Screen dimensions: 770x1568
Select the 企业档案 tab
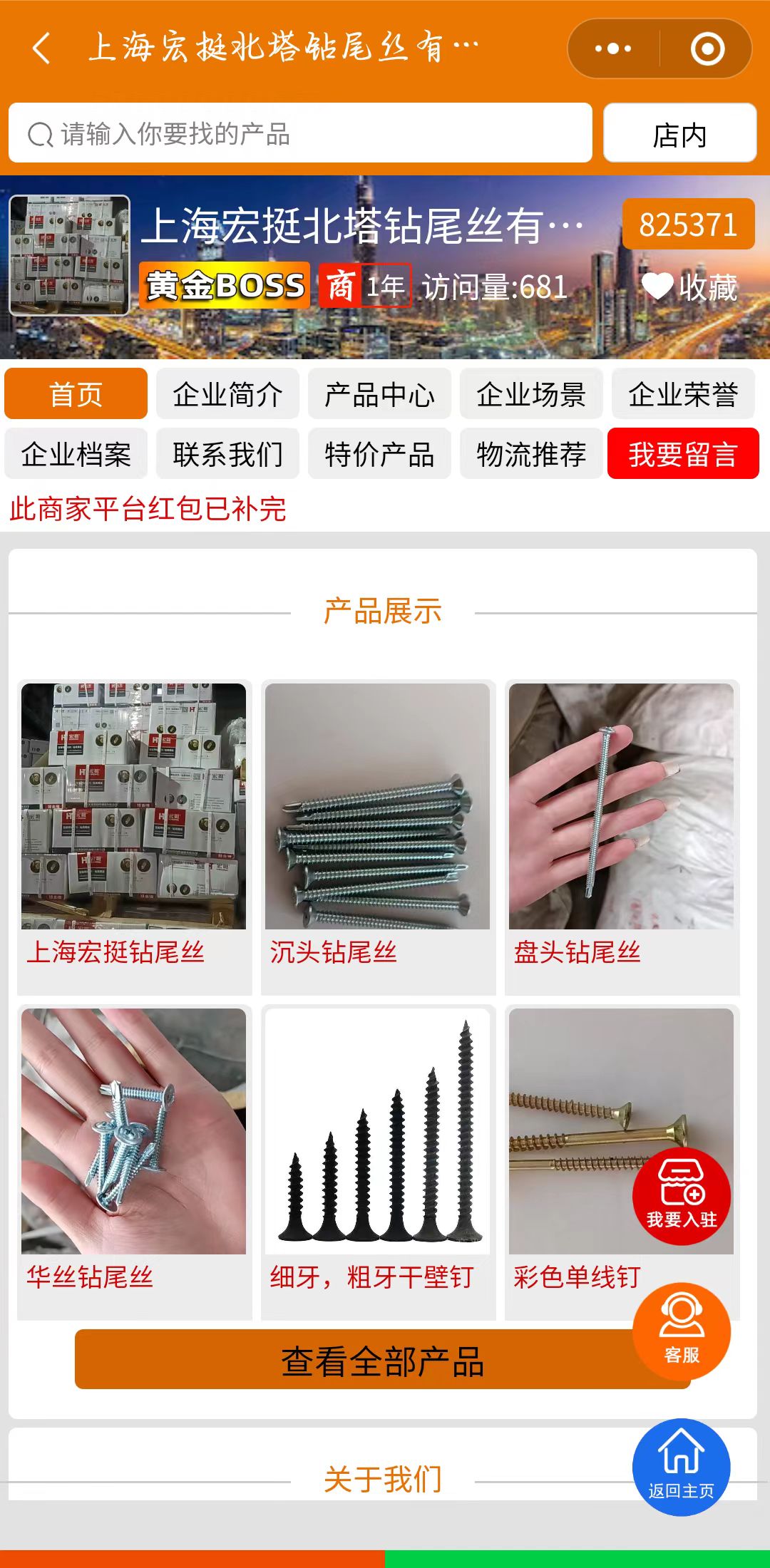76,453
